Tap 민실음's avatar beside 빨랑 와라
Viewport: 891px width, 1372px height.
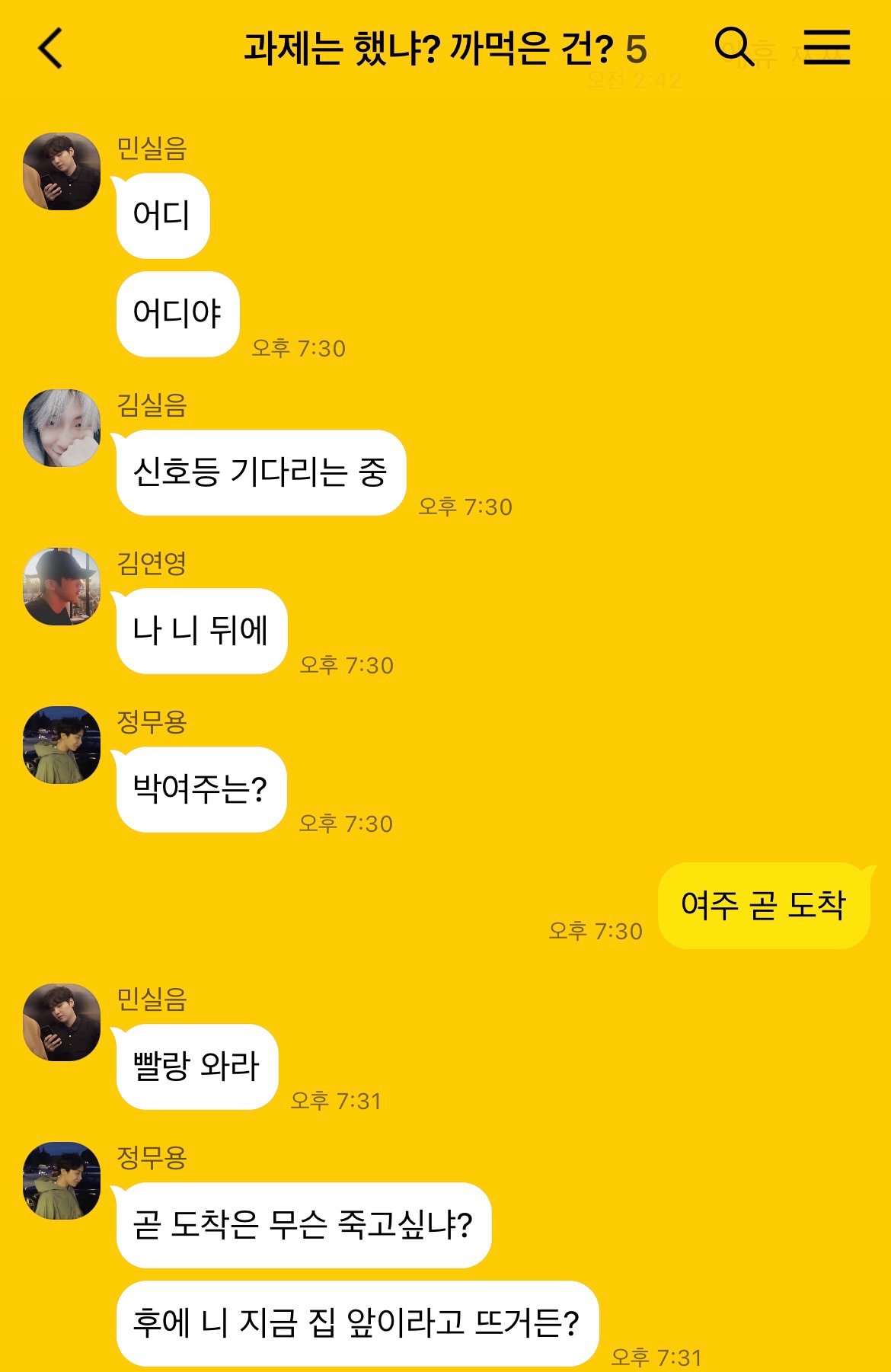[x=62, y=1022]
